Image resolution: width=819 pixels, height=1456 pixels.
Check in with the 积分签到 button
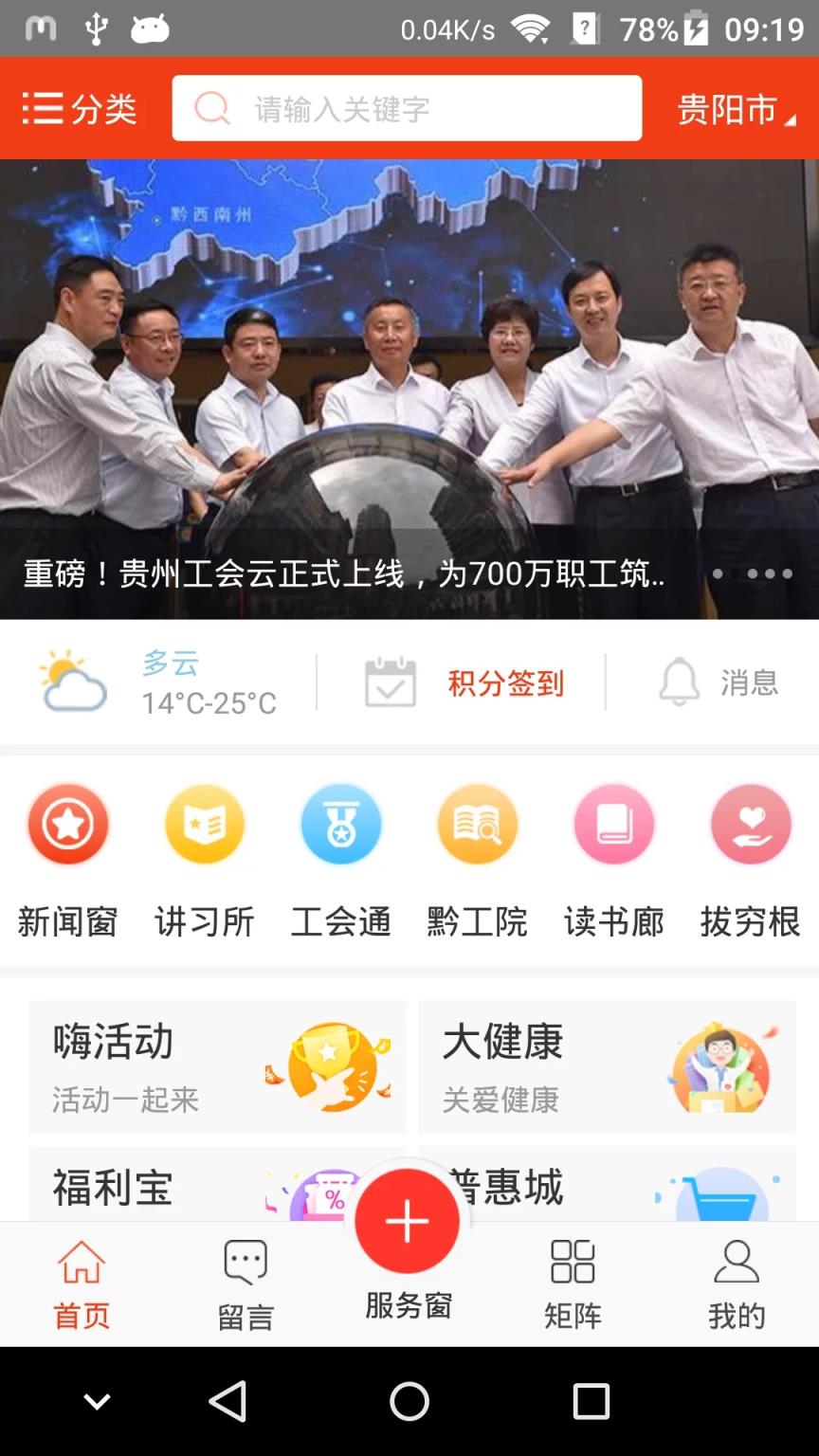tap(505, 682)
